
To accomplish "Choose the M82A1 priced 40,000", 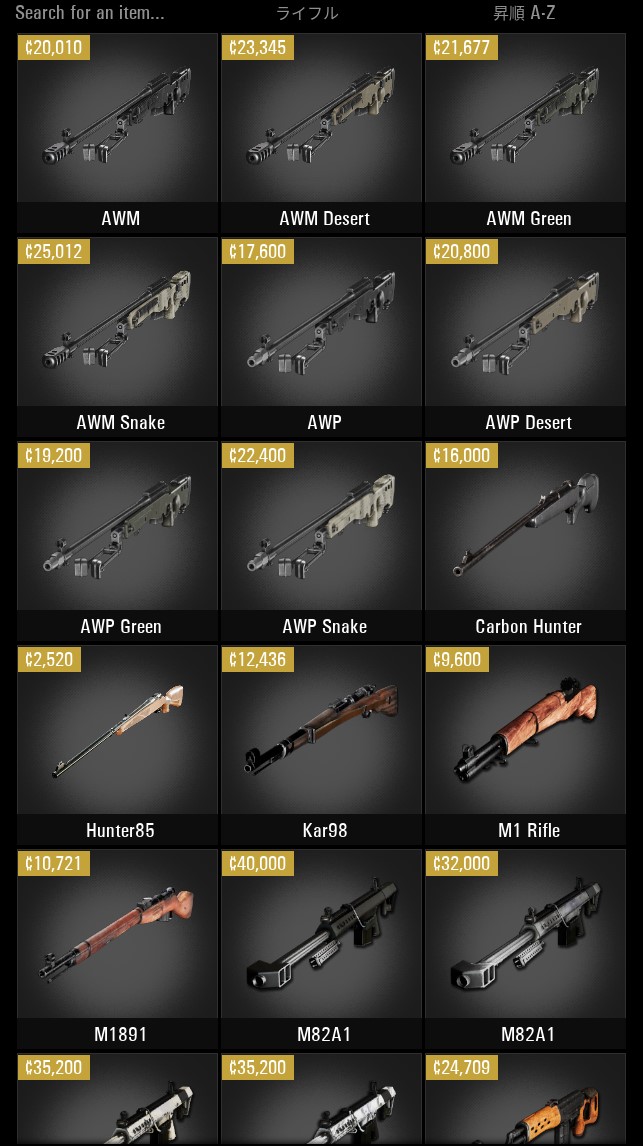I will coord(322,949).
